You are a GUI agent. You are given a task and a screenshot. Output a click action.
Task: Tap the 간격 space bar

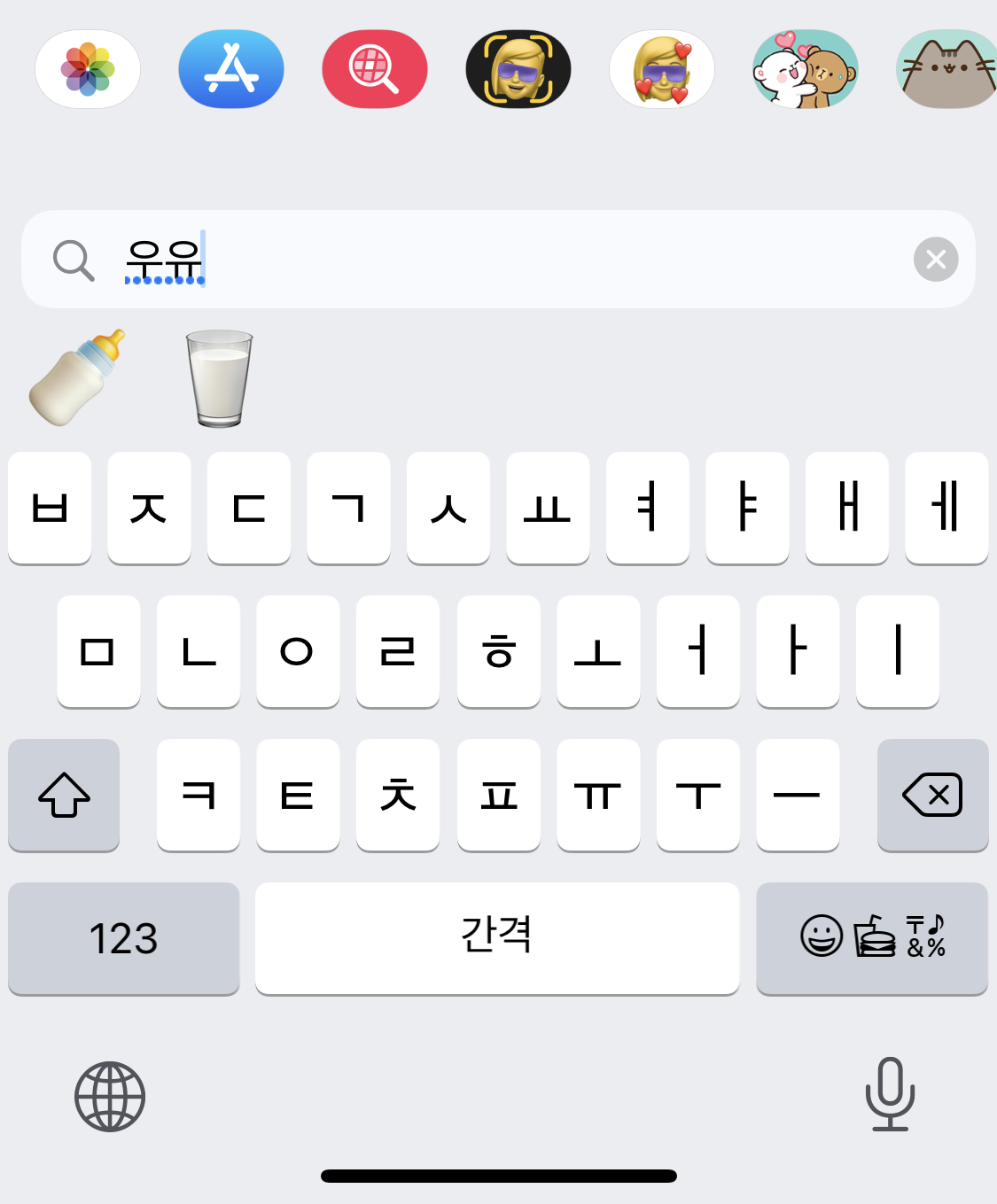pos(497,938)
